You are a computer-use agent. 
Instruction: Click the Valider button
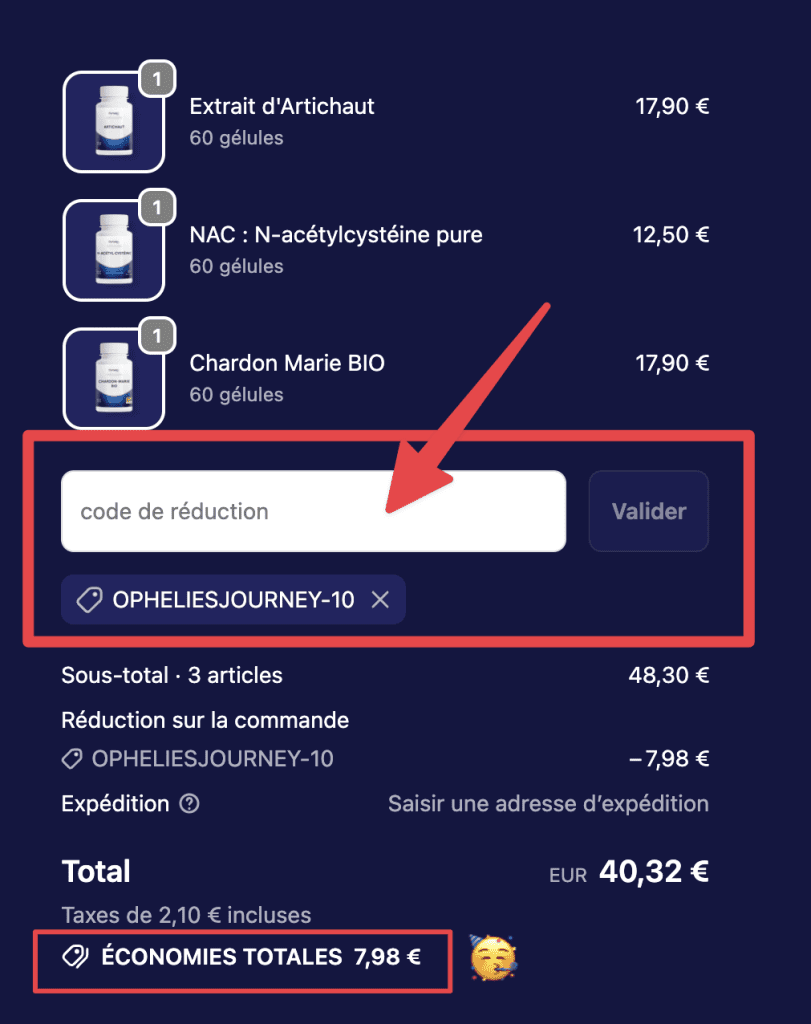click(x=648, y=511)
